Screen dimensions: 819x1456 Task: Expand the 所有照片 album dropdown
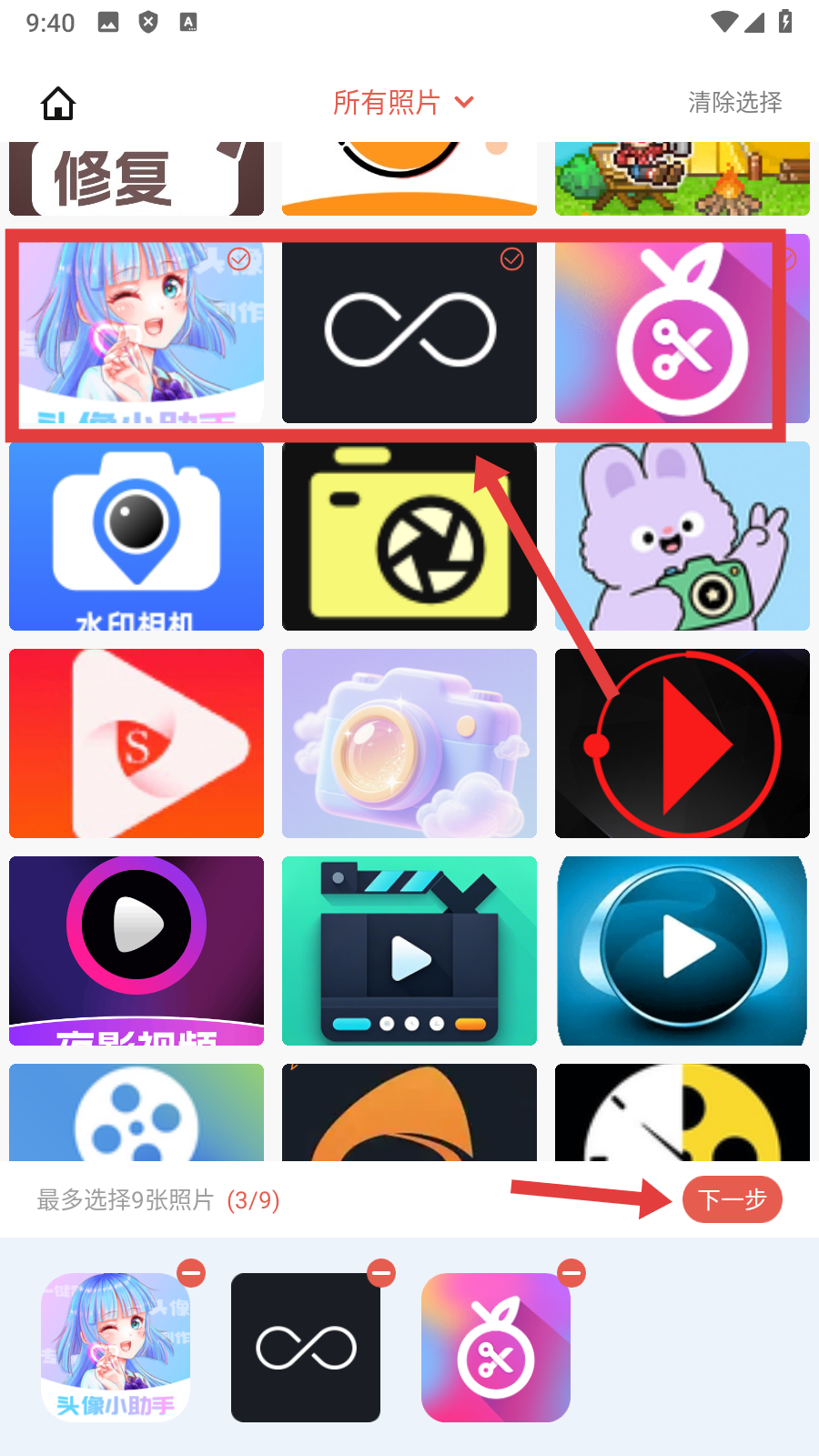pyautogui.click(x=402, y=102)
